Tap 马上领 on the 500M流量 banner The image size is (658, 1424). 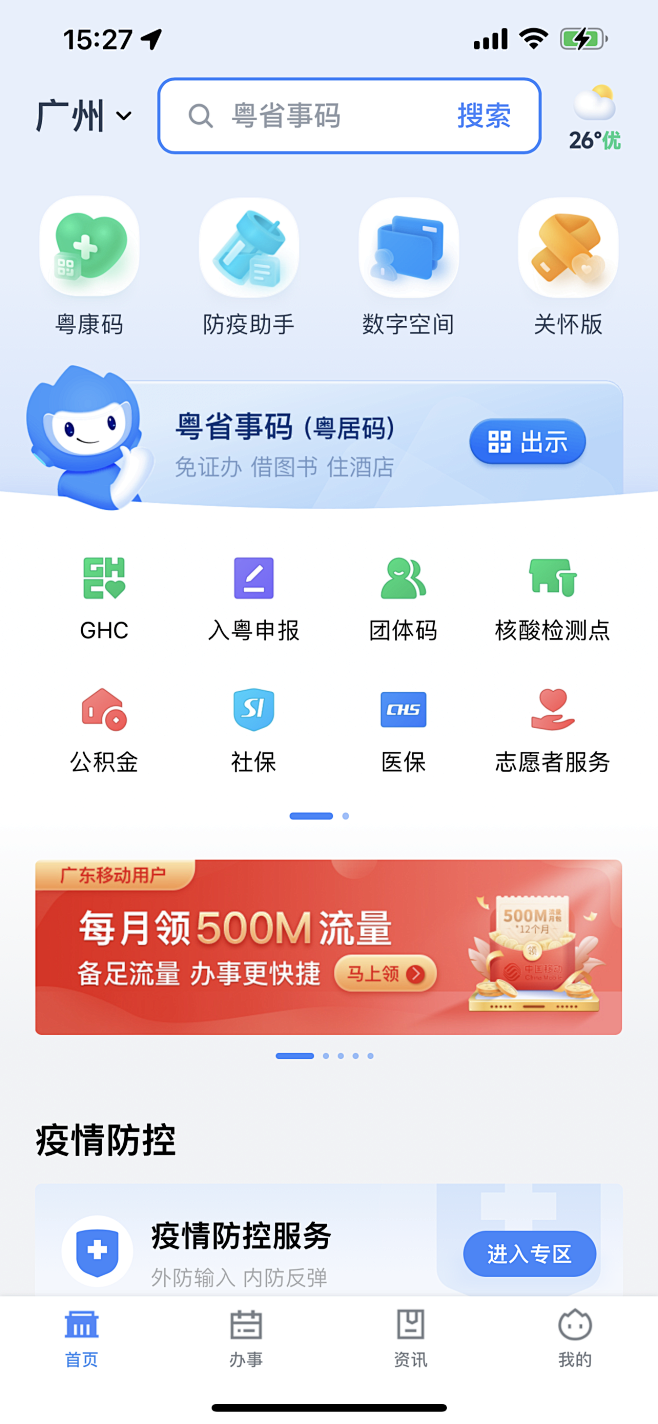click(385, 973)
